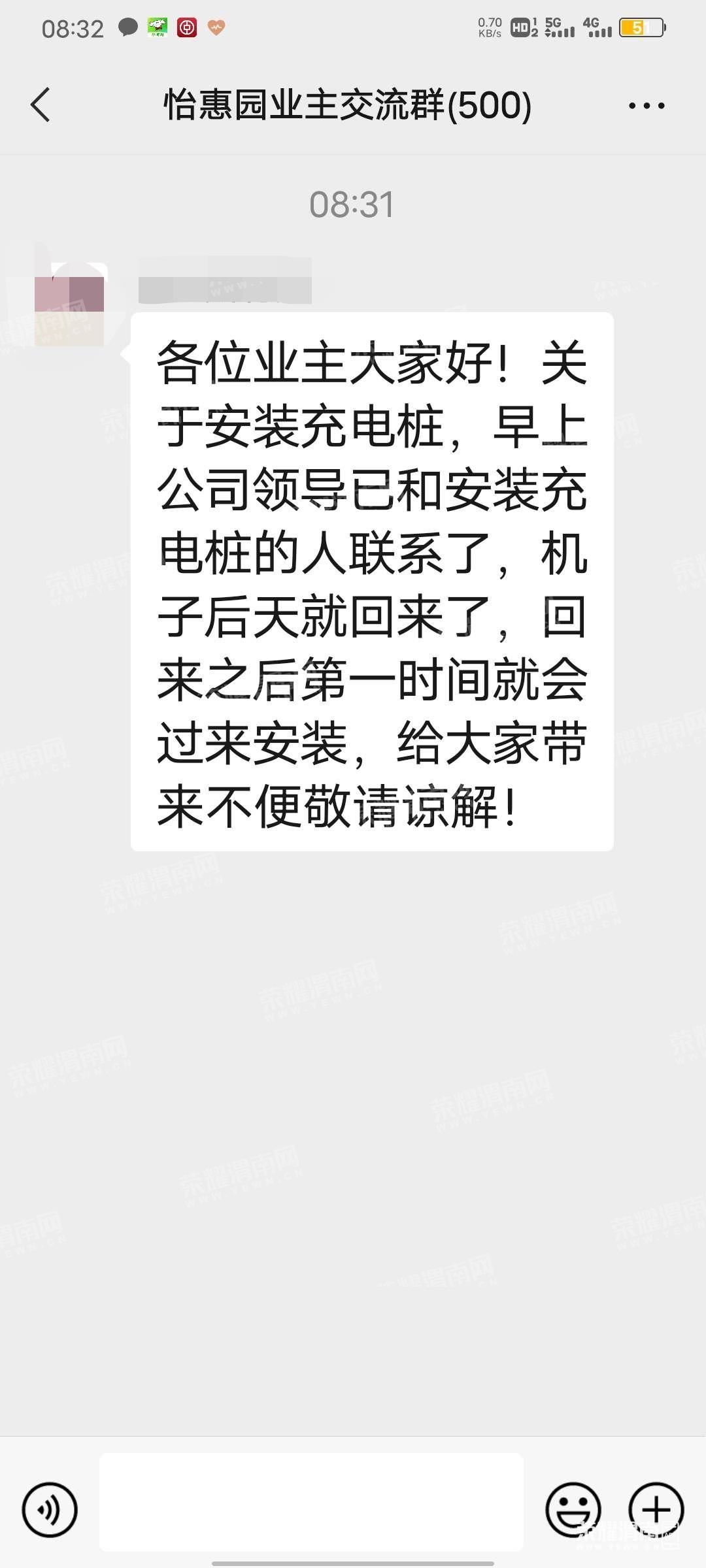Open the emoji sticker panel

click(573, 1509)
